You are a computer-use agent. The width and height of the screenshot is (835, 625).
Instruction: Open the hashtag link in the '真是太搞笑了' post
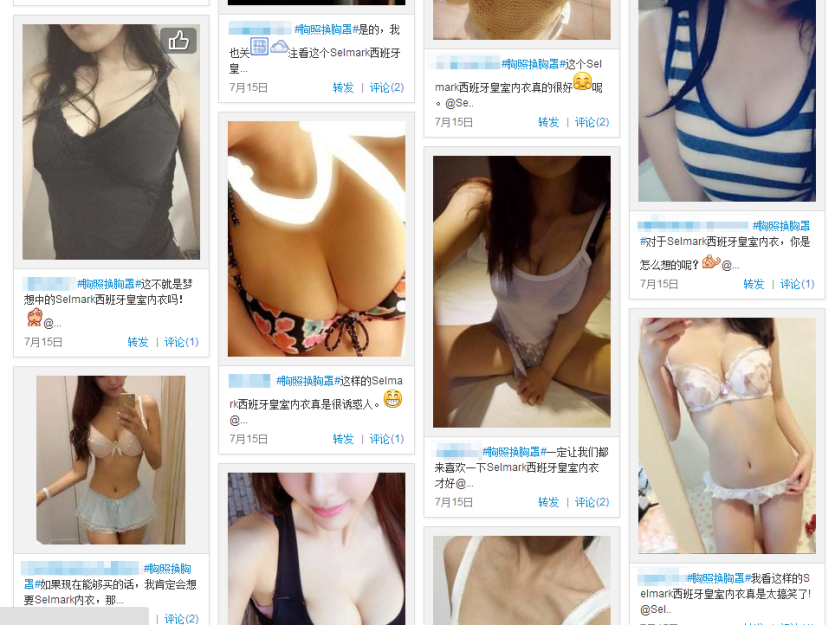point(717,578)
